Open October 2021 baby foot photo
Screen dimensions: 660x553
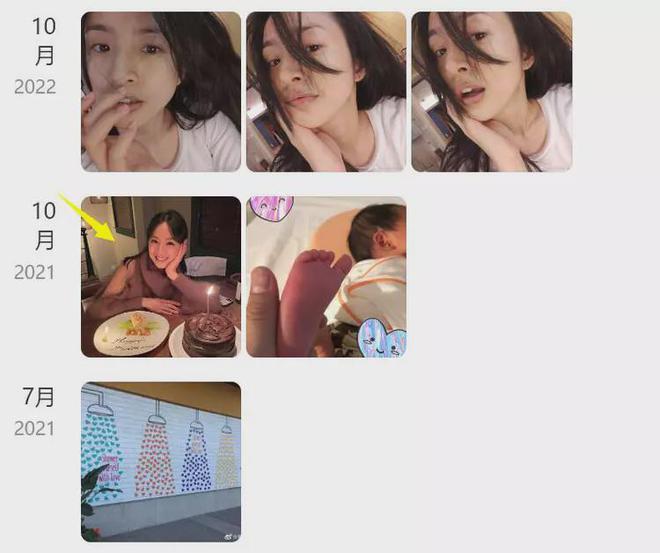326,277
